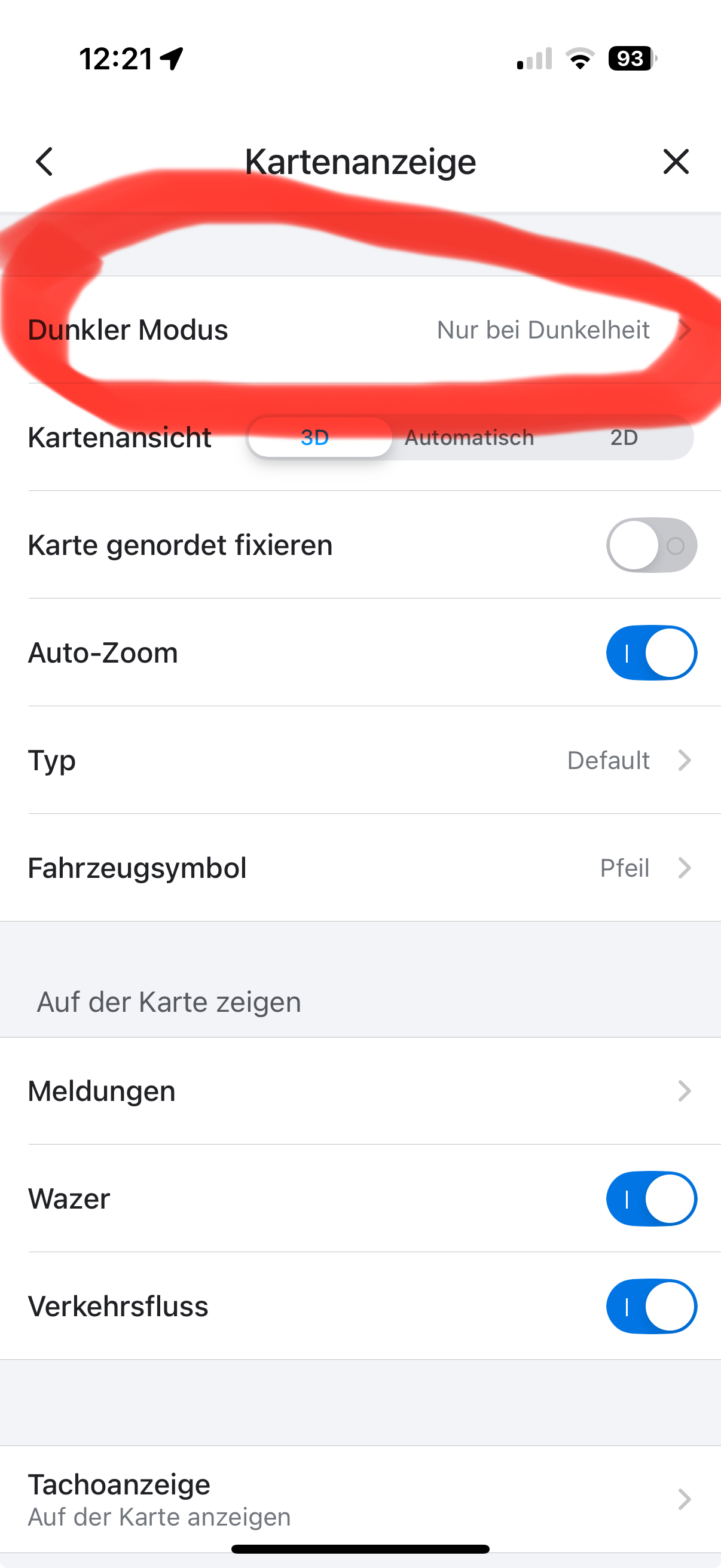This screenshot has width=721, height=1568.
Task: Disable the Wazer switch
Action: pyautogui.click(x=651, y=1198)
